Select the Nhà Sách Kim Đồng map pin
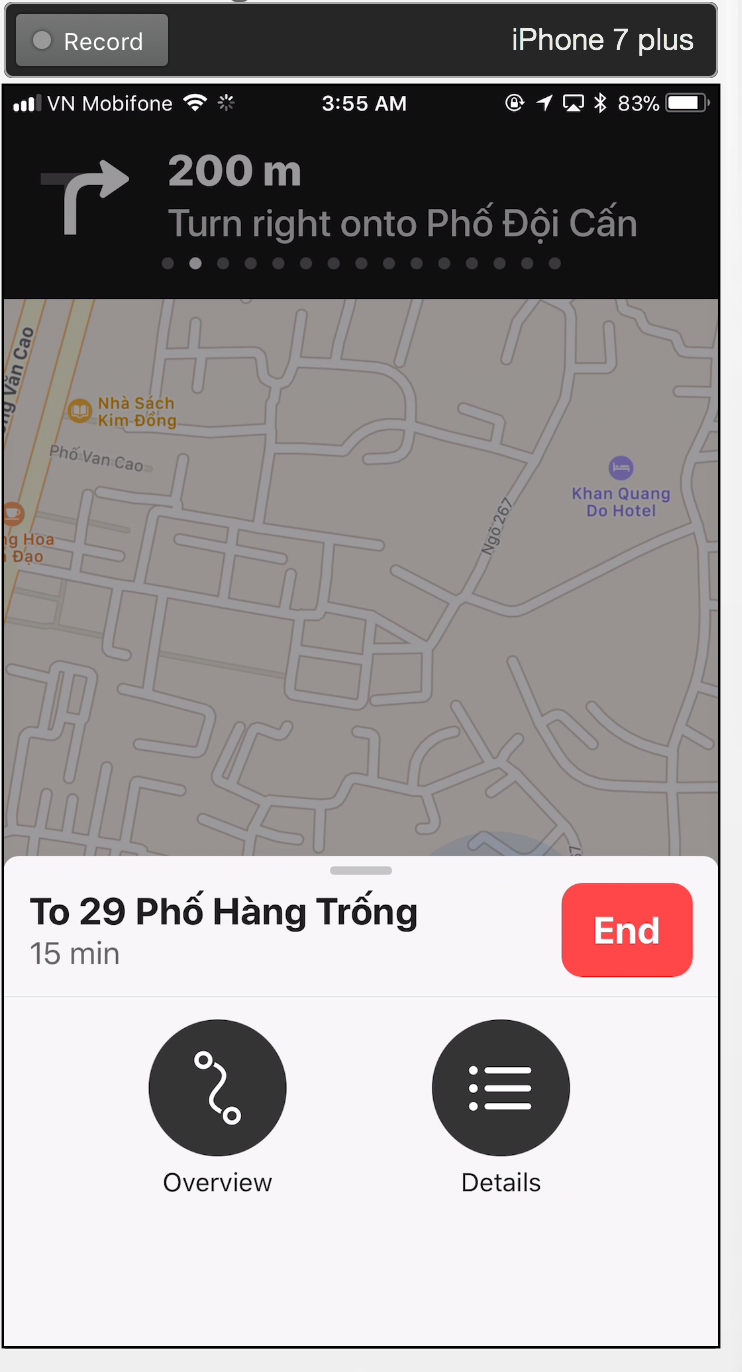The width and height of the screenshot is (742, 1372). pyautogui.click(x=80, y=409)
